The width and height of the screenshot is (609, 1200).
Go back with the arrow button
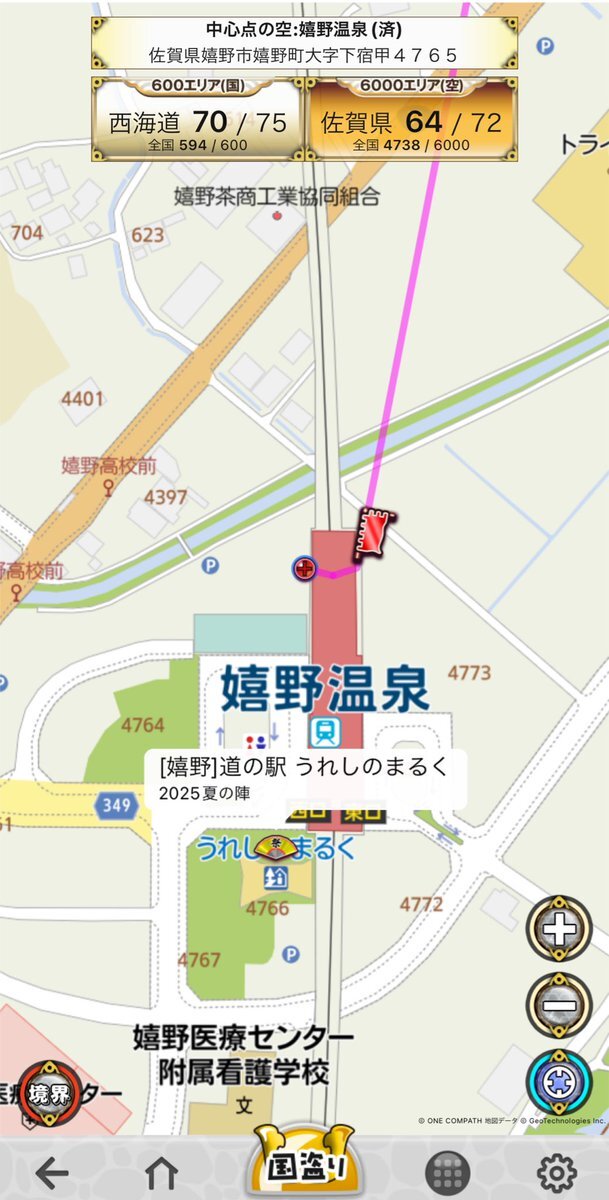coord(52,1172)
